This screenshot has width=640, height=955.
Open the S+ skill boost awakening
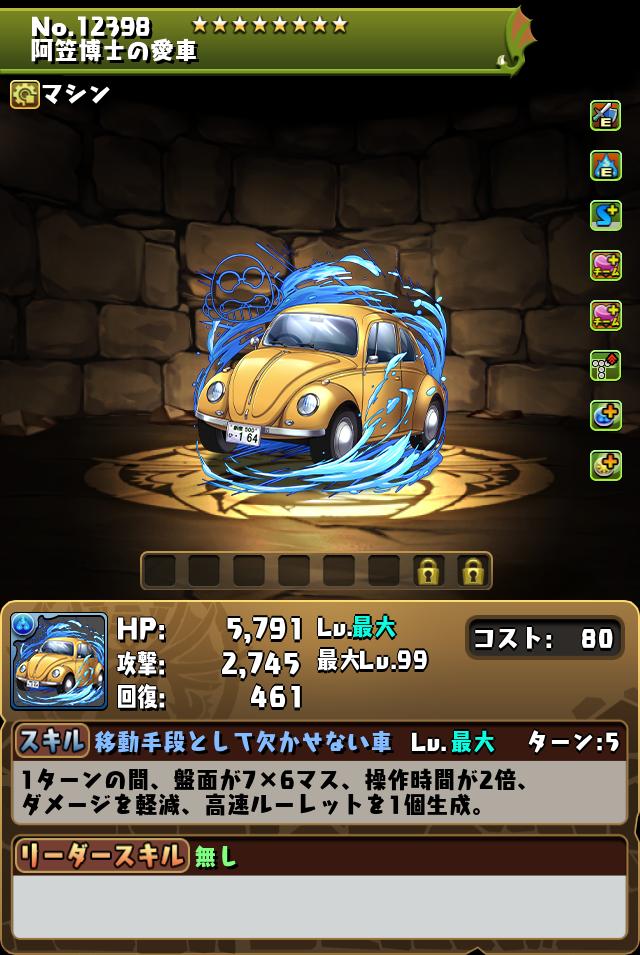pyautogui.click(x=605, y=215)
